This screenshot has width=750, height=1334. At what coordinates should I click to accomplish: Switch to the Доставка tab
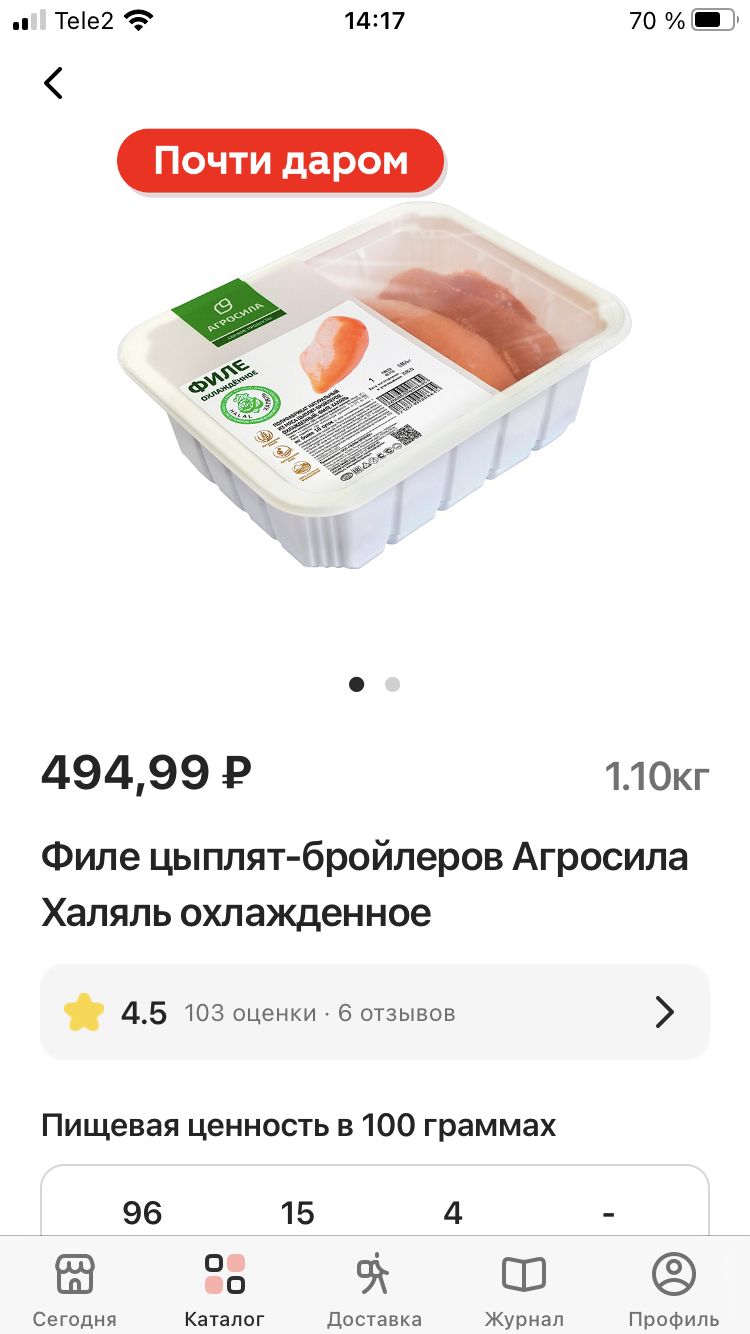(x=374, y=1289)
